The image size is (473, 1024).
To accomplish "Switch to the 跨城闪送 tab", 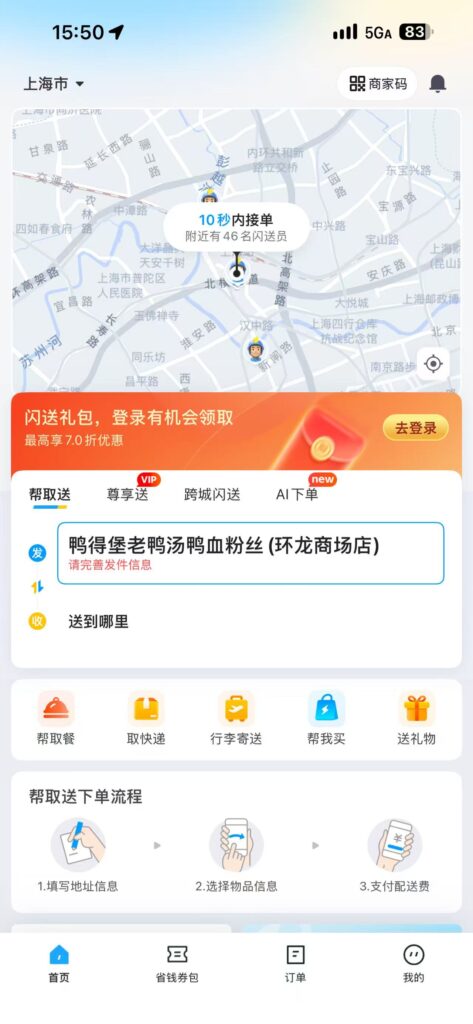I will 212,494.
